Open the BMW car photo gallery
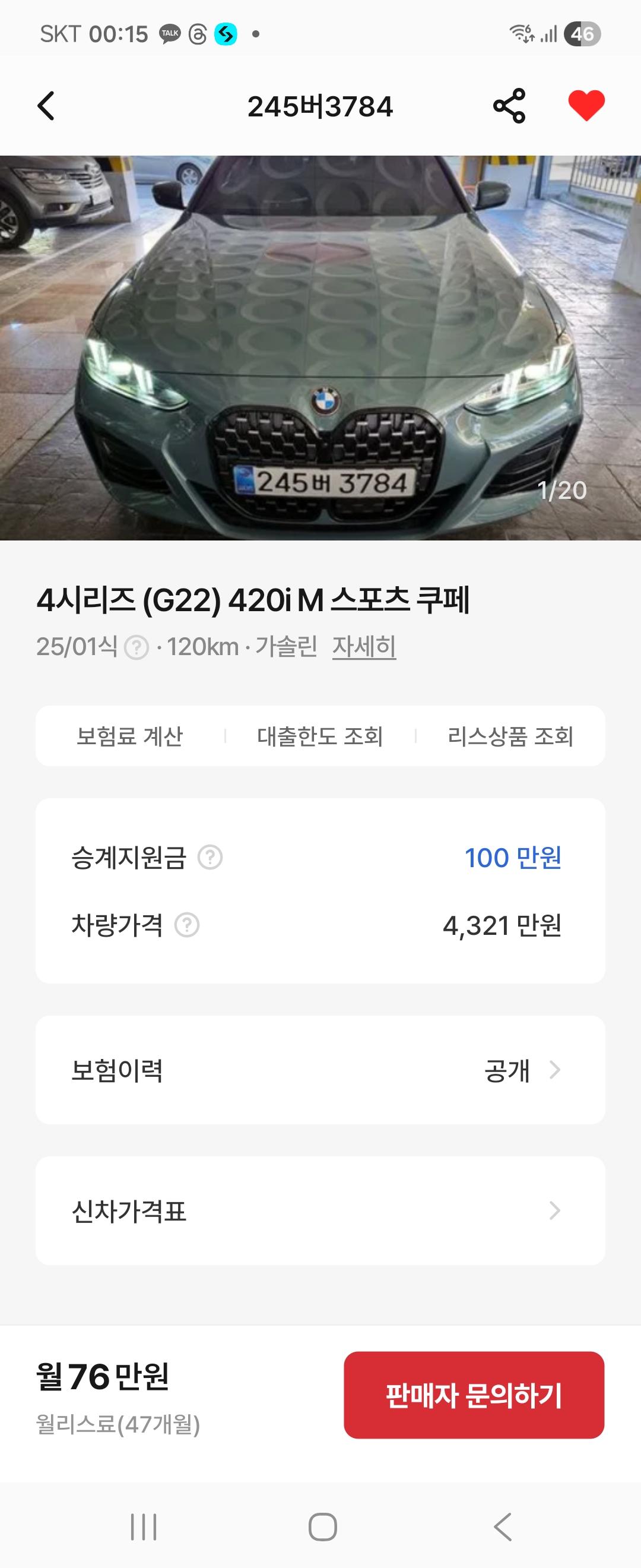 320,347
